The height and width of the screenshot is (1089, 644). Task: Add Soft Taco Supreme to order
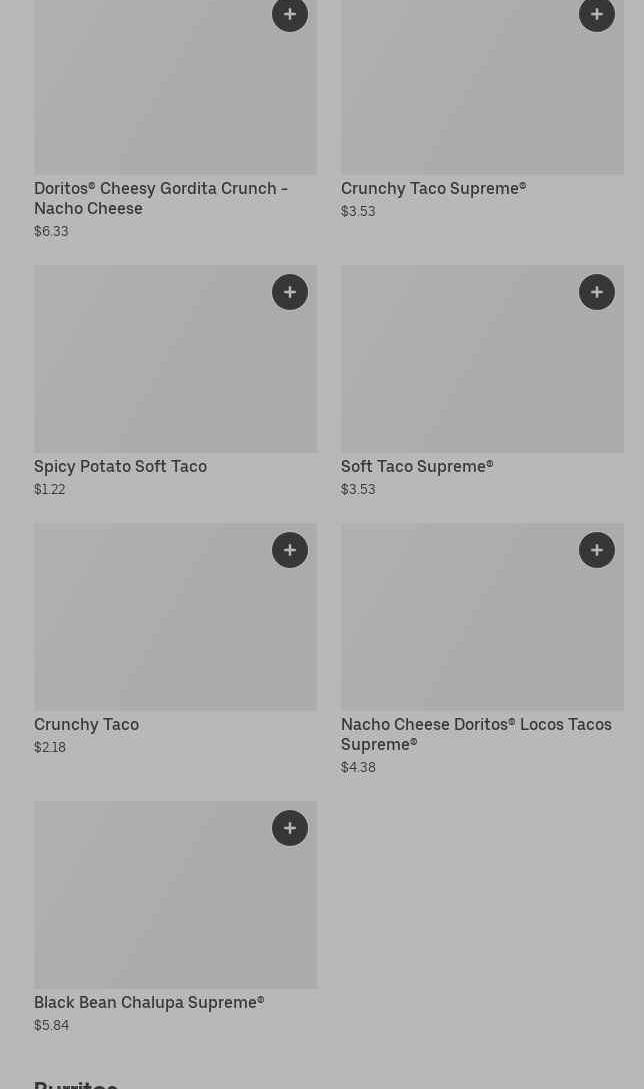(597, 292)
